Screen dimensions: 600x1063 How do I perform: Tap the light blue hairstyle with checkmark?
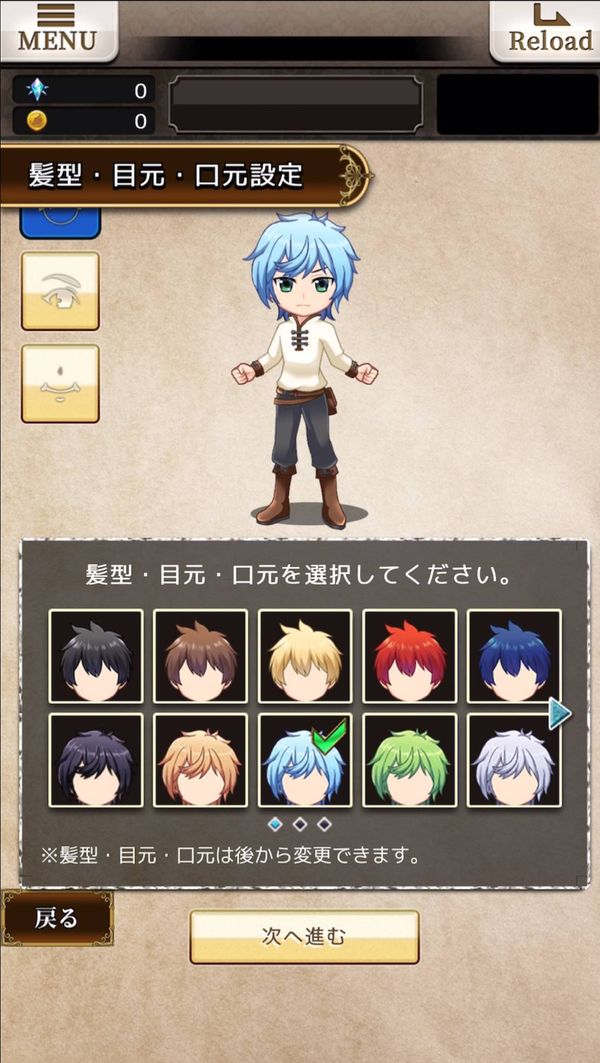(x=305, y=760)
